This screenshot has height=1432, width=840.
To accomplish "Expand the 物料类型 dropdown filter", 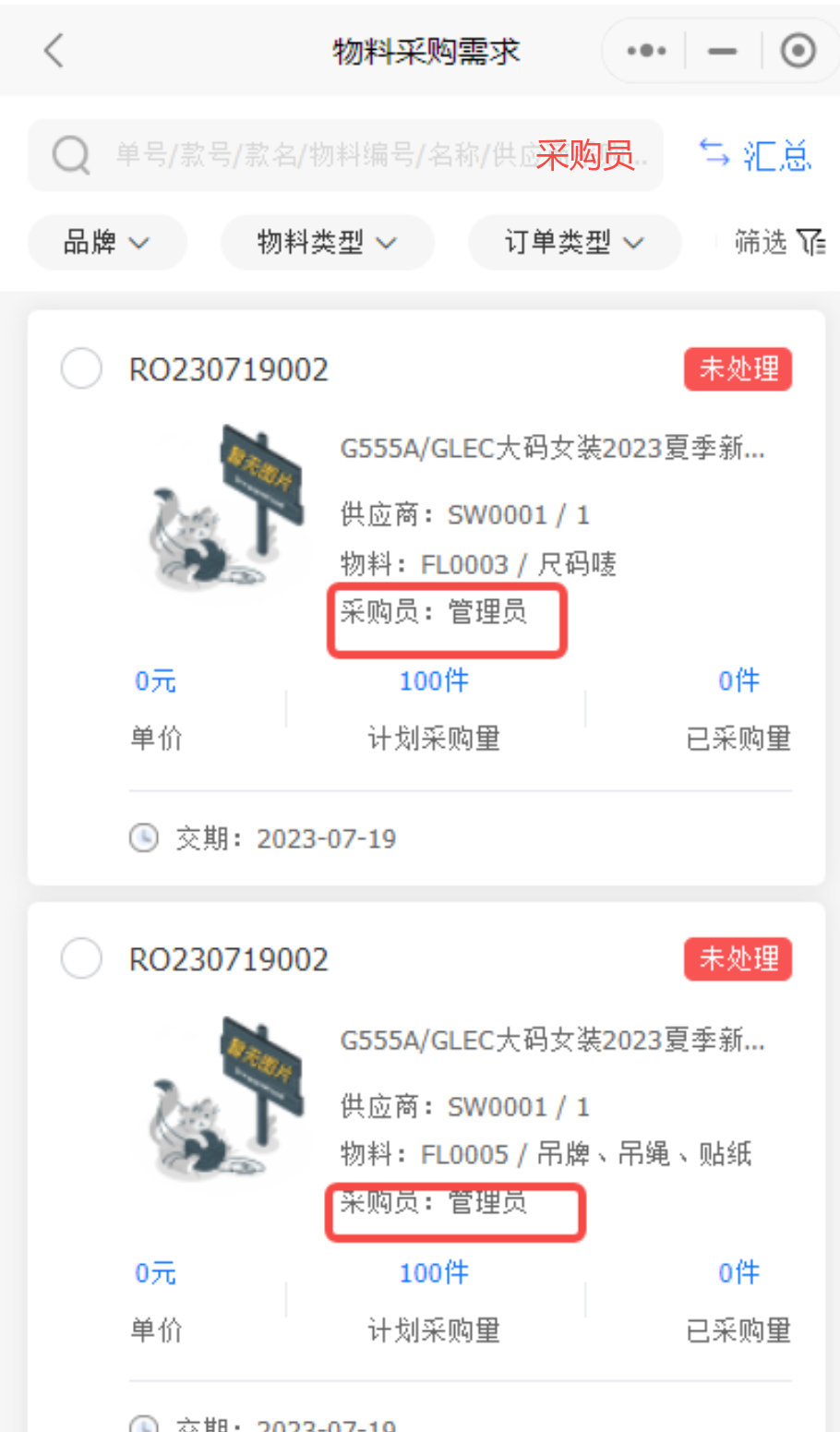I will [327, 243].
